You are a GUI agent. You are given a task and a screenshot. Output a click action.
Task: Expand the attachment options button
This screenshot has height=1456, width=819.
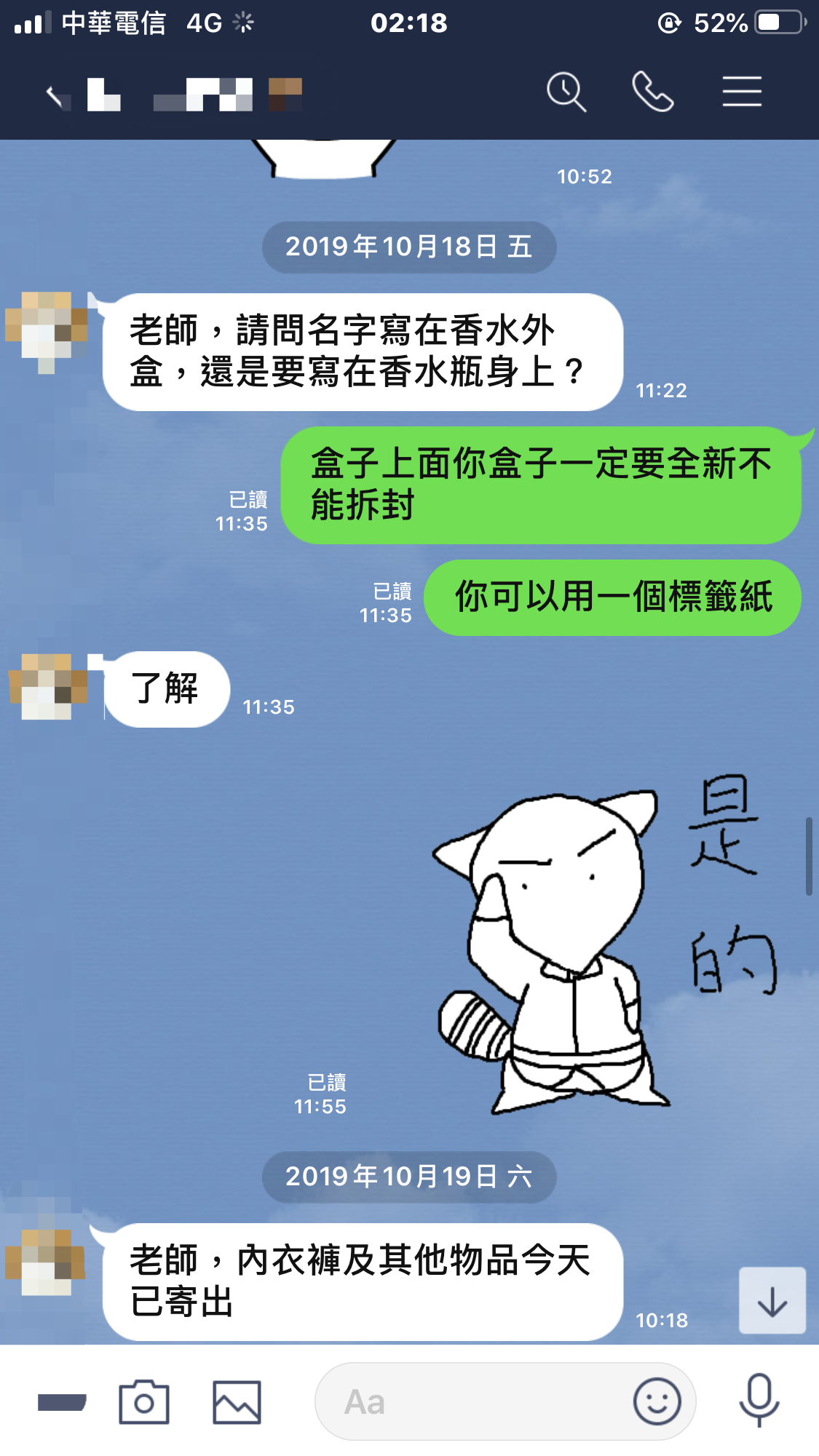(62, 1402)
